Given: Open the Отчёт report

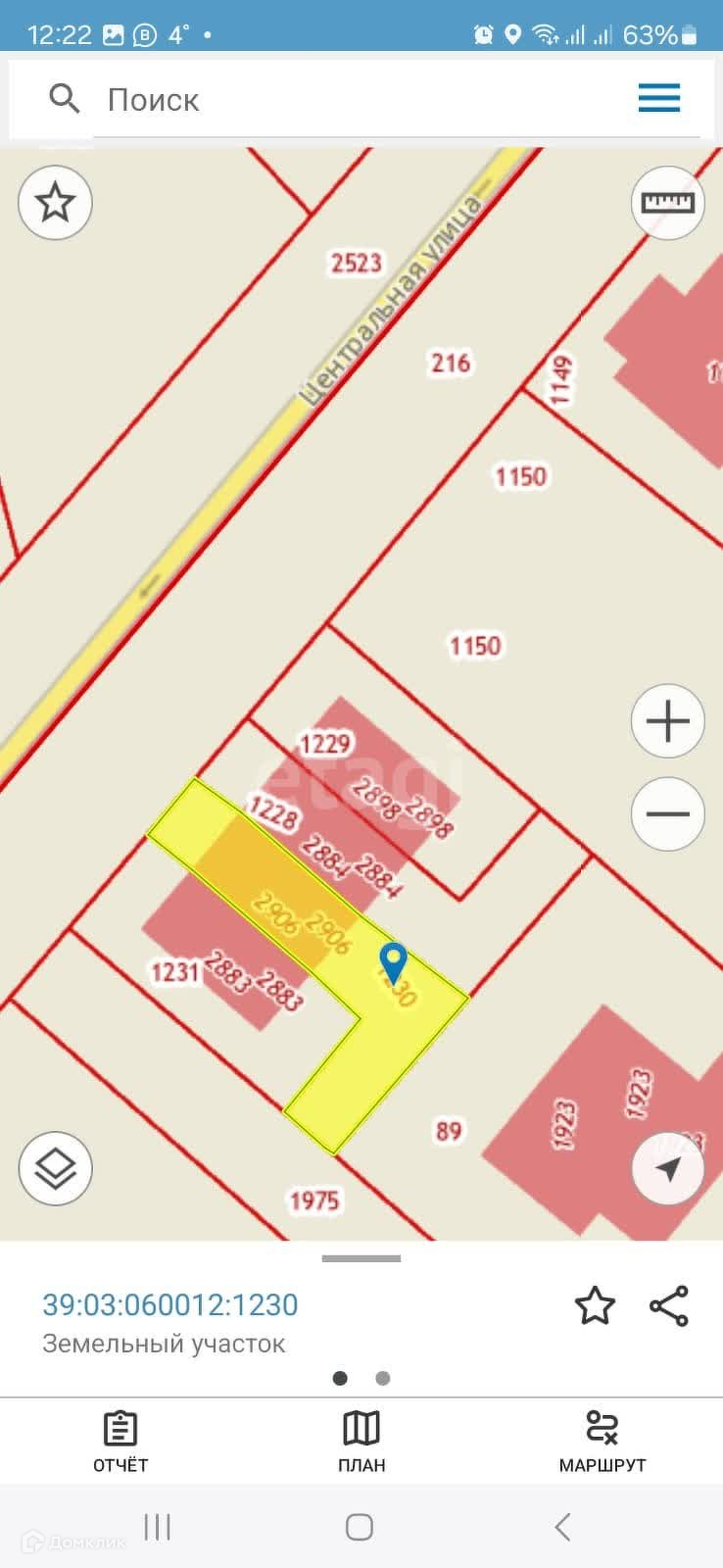Looking at the screenshot, I should pyautogui.click(x=120, y=1442).
